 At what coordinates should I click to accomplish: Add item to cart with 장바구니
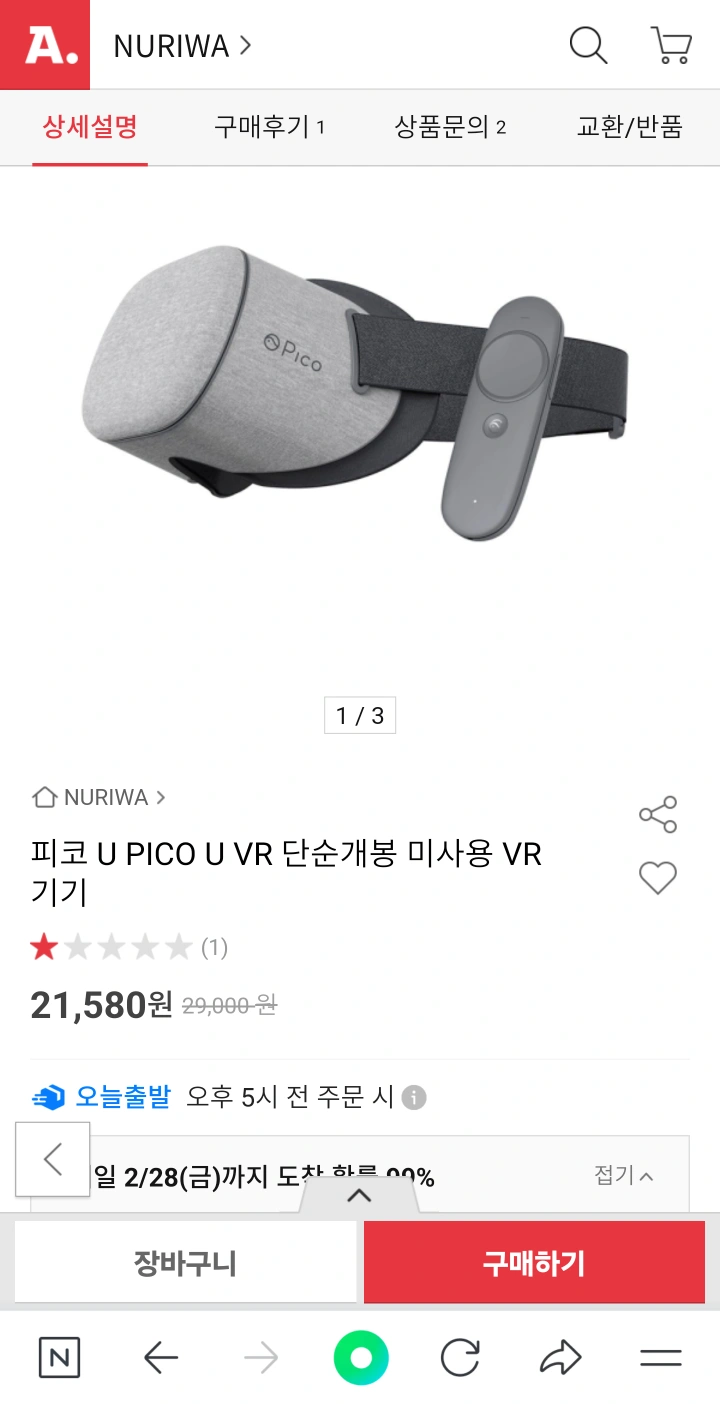[x=186, y=1262]
